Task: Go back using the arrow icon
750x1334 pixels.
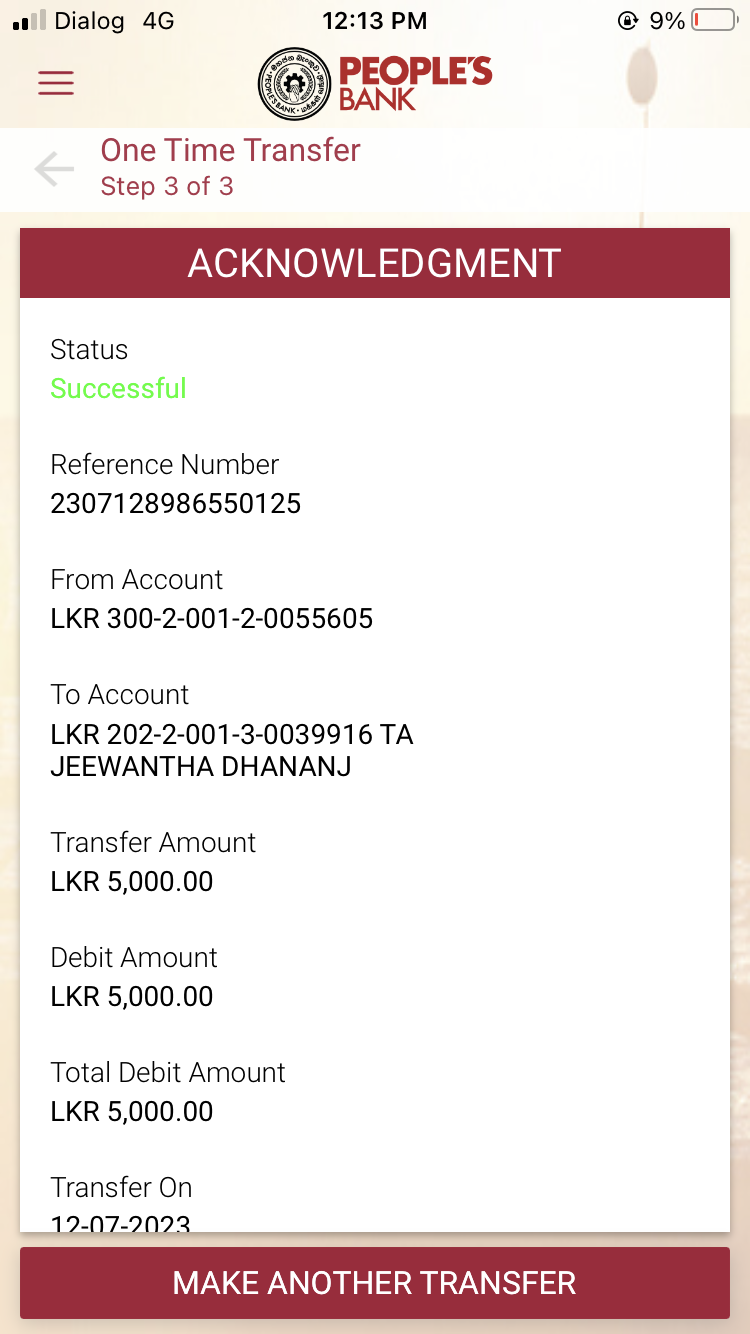Action: pyautogui.click(x=54, y=169)
